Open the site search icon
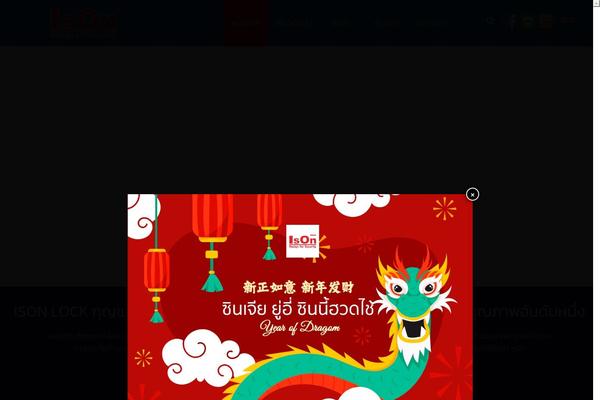The image size is (600, 400). pos(489,20)
